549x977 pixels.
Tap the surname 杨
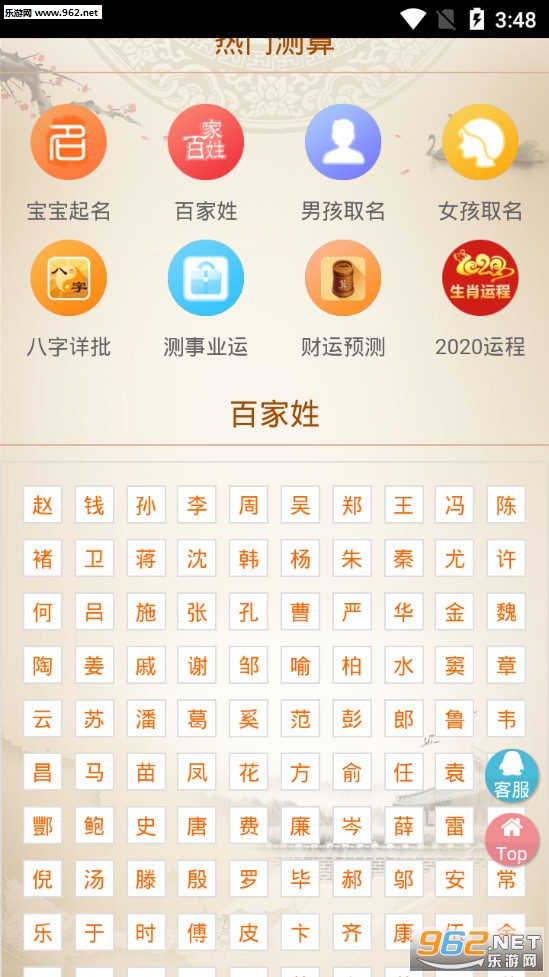coord(300,558)
